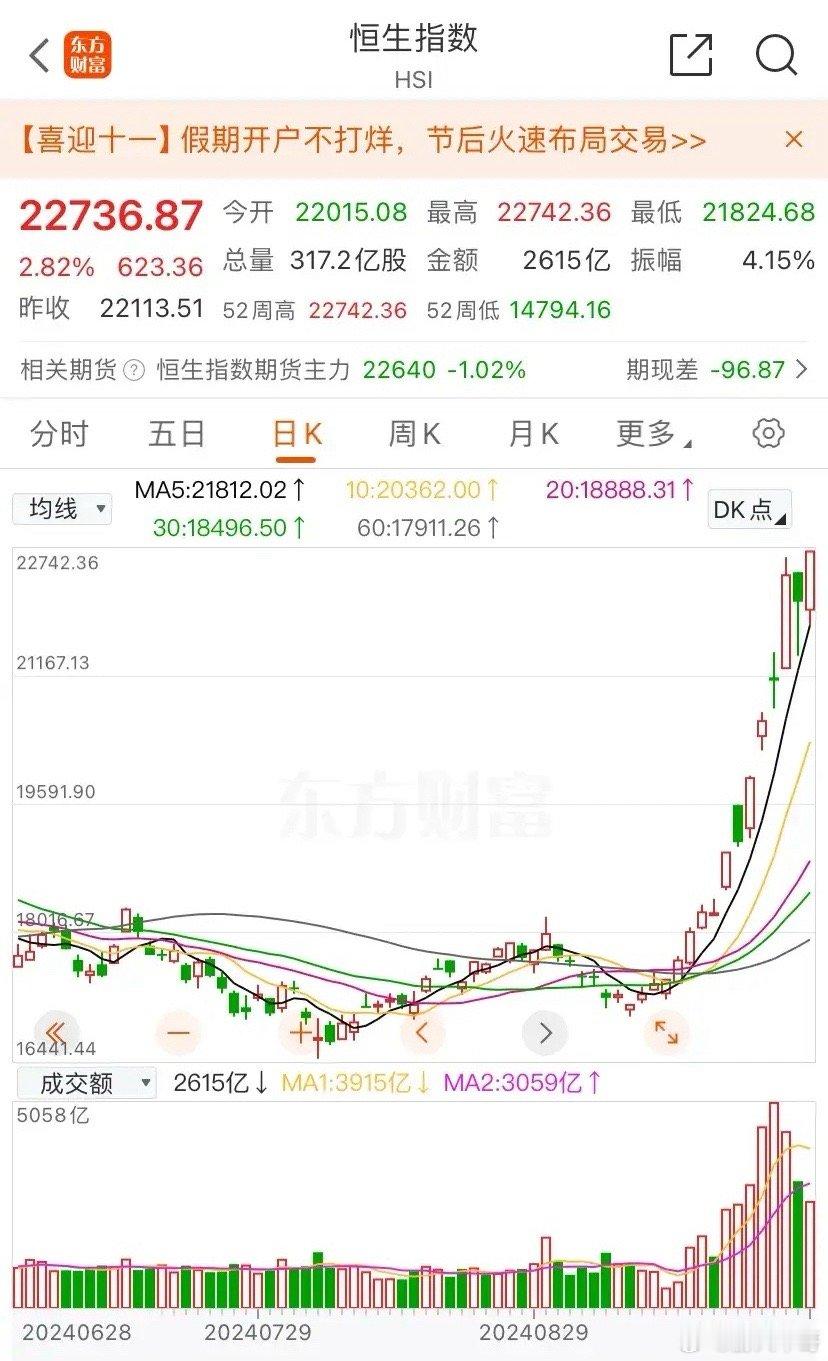Dismiss the promotion banner
The image size is (828, 1361).
[794, 139]
